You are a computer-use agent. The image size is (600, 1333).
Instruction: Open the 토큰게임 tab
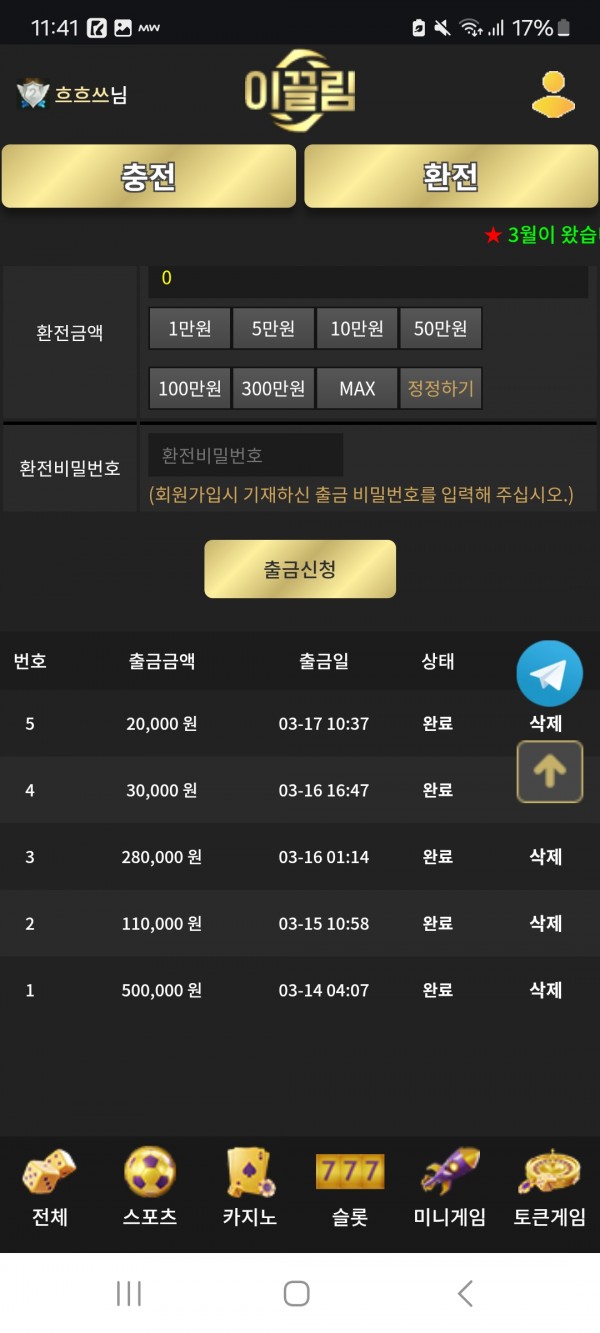(x=550, y=1189)
